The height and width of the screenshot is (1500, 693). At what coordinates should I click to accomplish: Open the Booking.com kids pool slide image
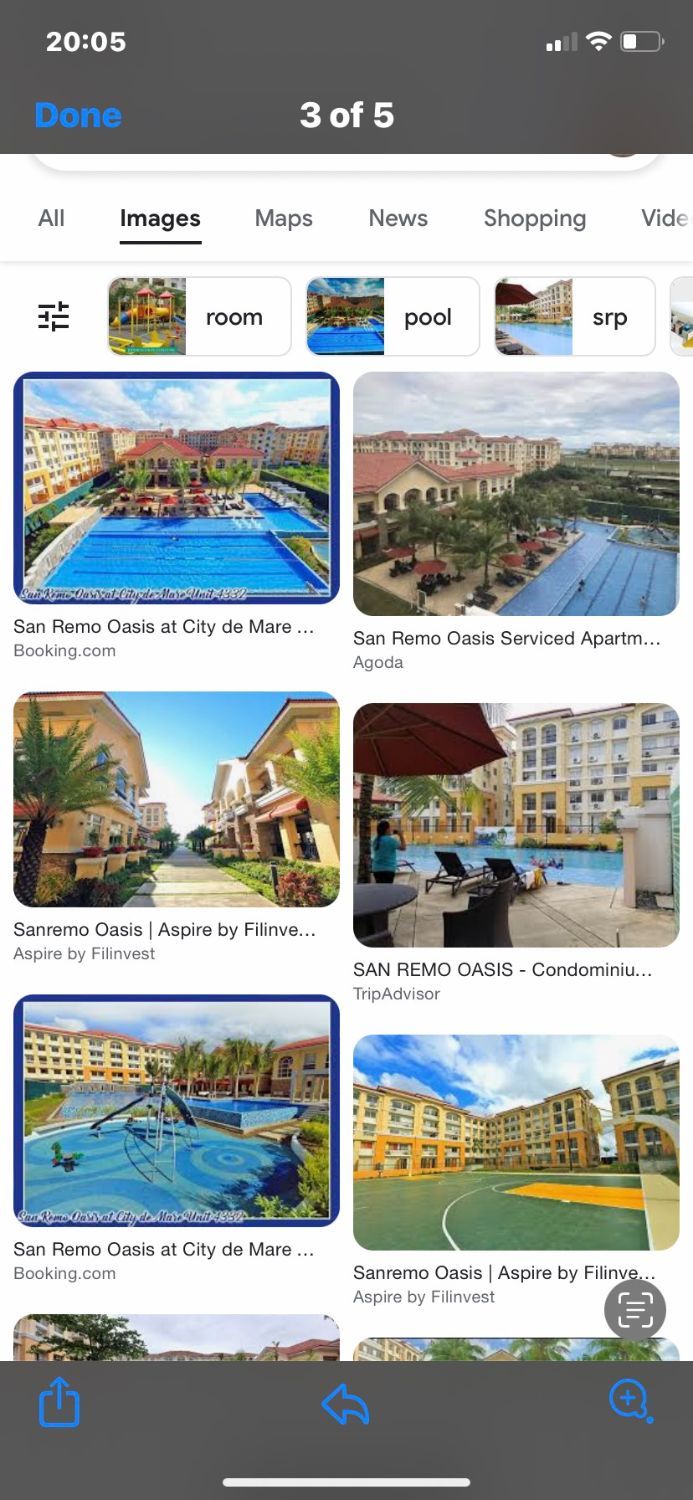pyautogui.click(x=176, y=1110)
